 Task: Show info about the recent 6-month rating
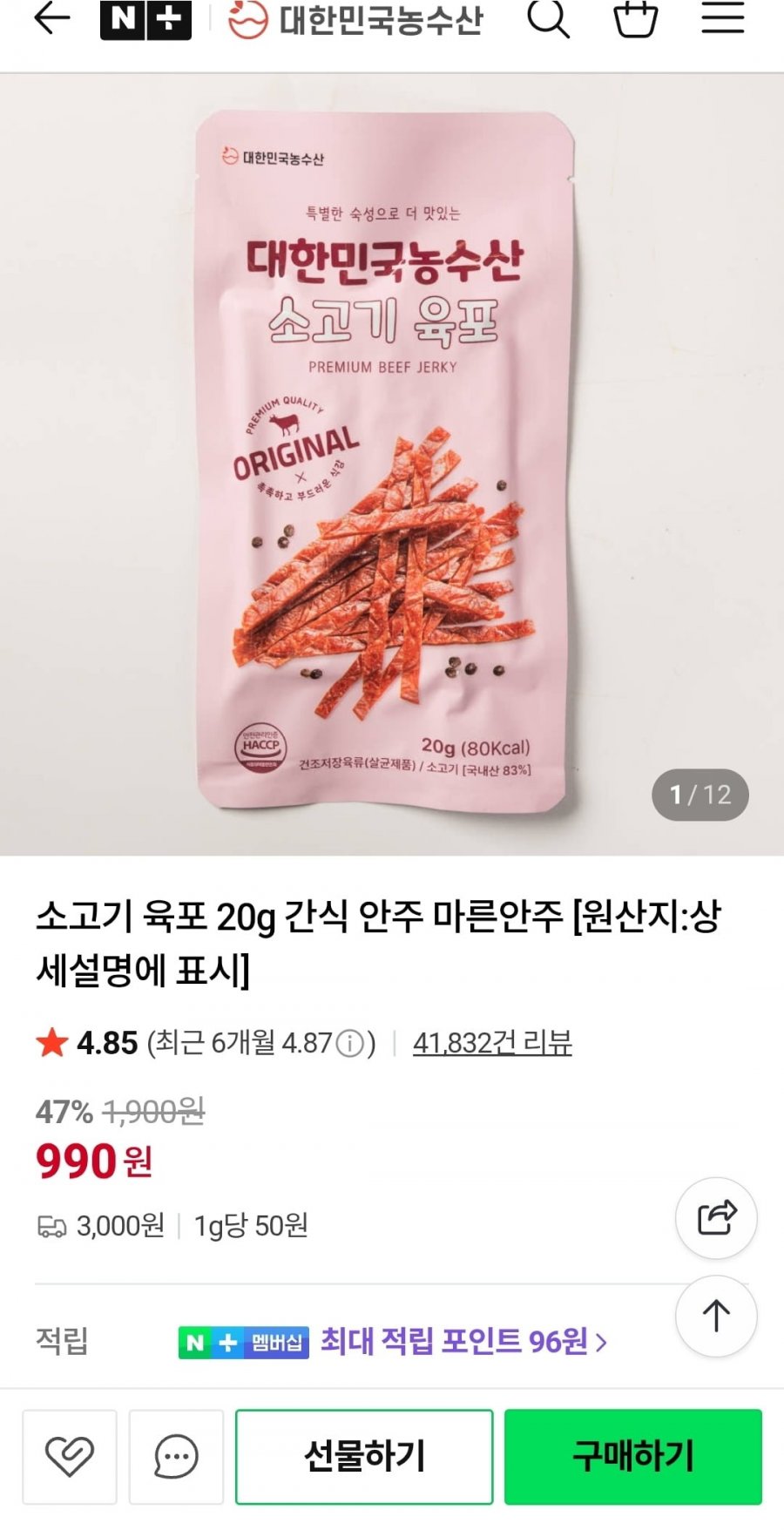pos(350,1043)
